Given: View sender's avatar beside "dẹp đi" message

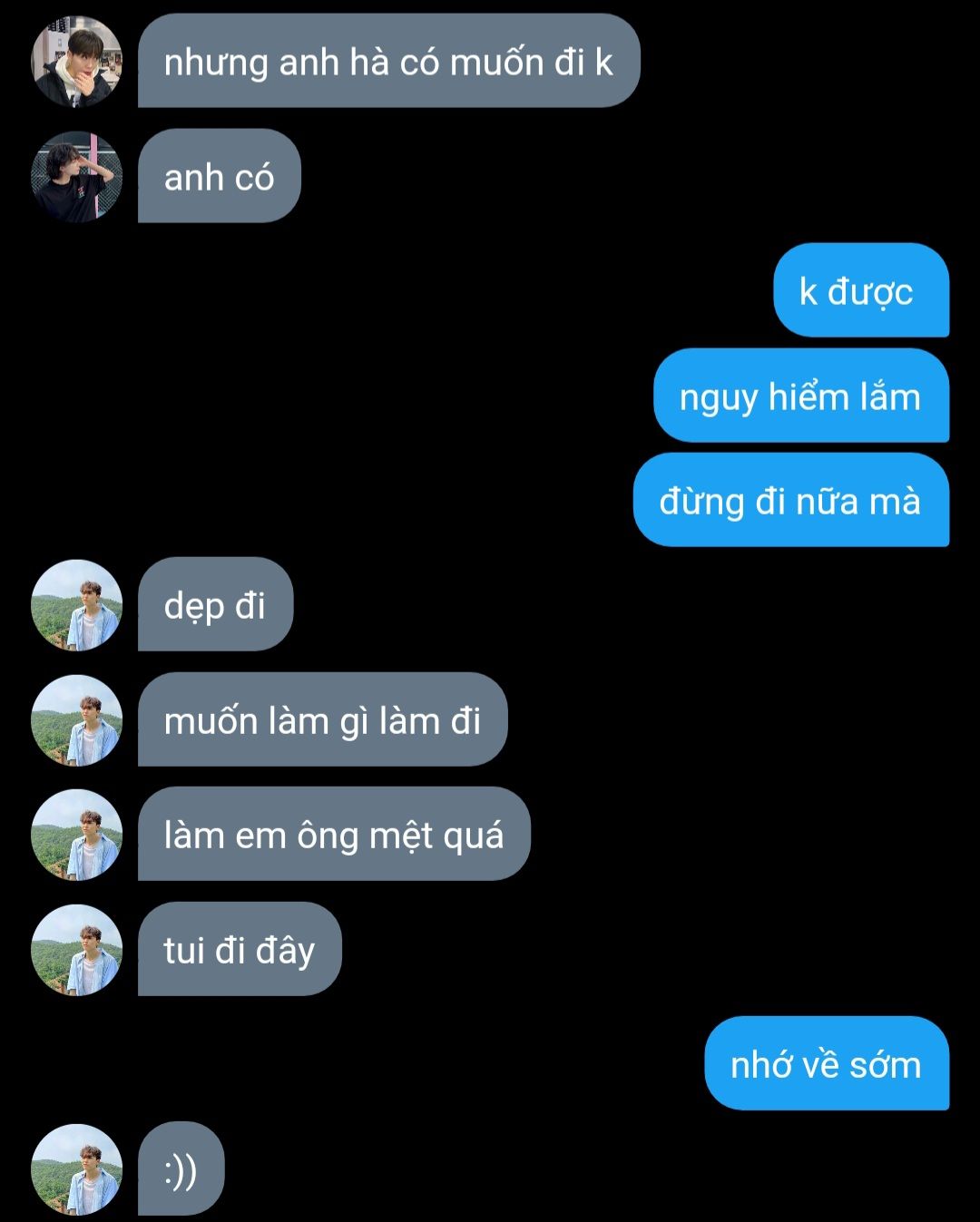Looking at the screenshot, I should point(77,604).
